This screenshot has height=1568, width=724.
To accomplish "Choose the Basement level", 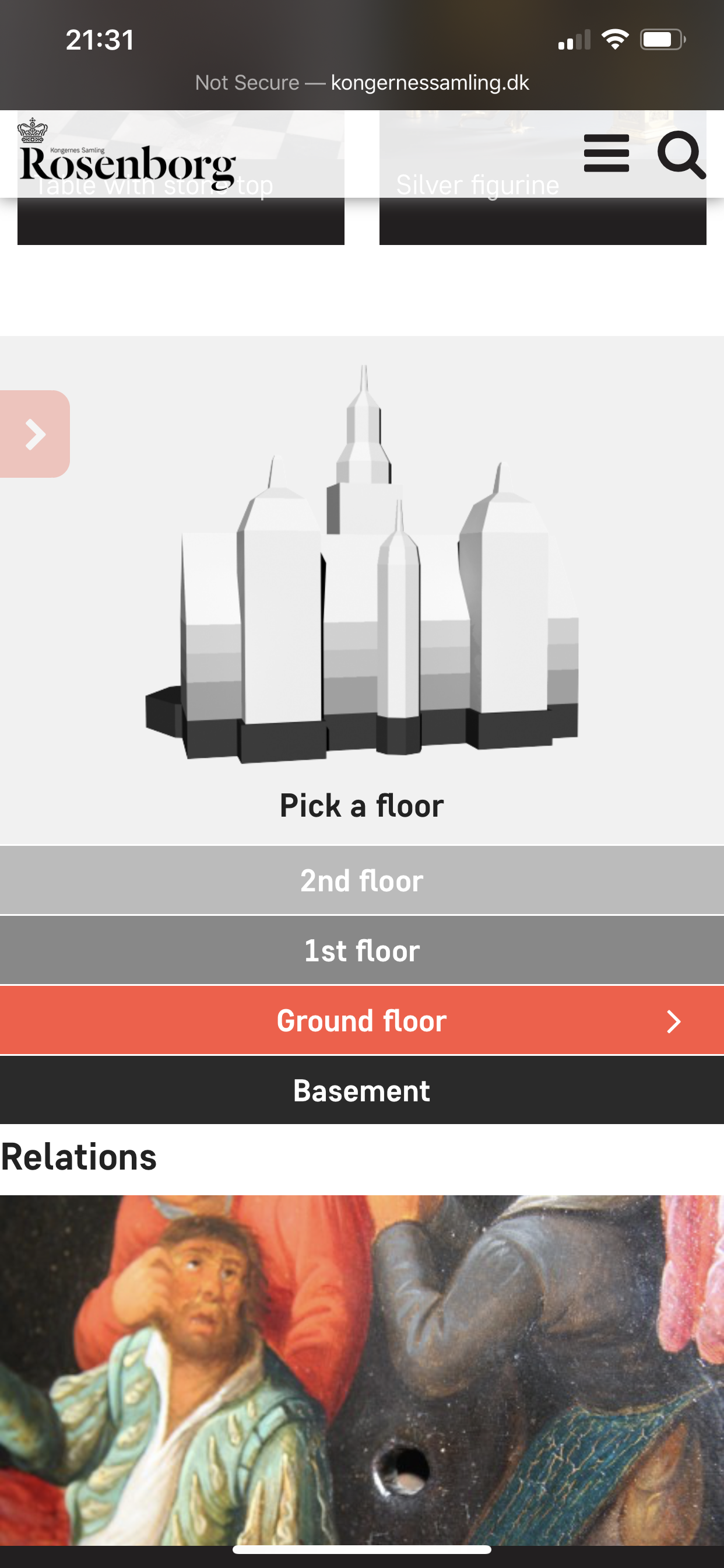I will pos(362,1091).
